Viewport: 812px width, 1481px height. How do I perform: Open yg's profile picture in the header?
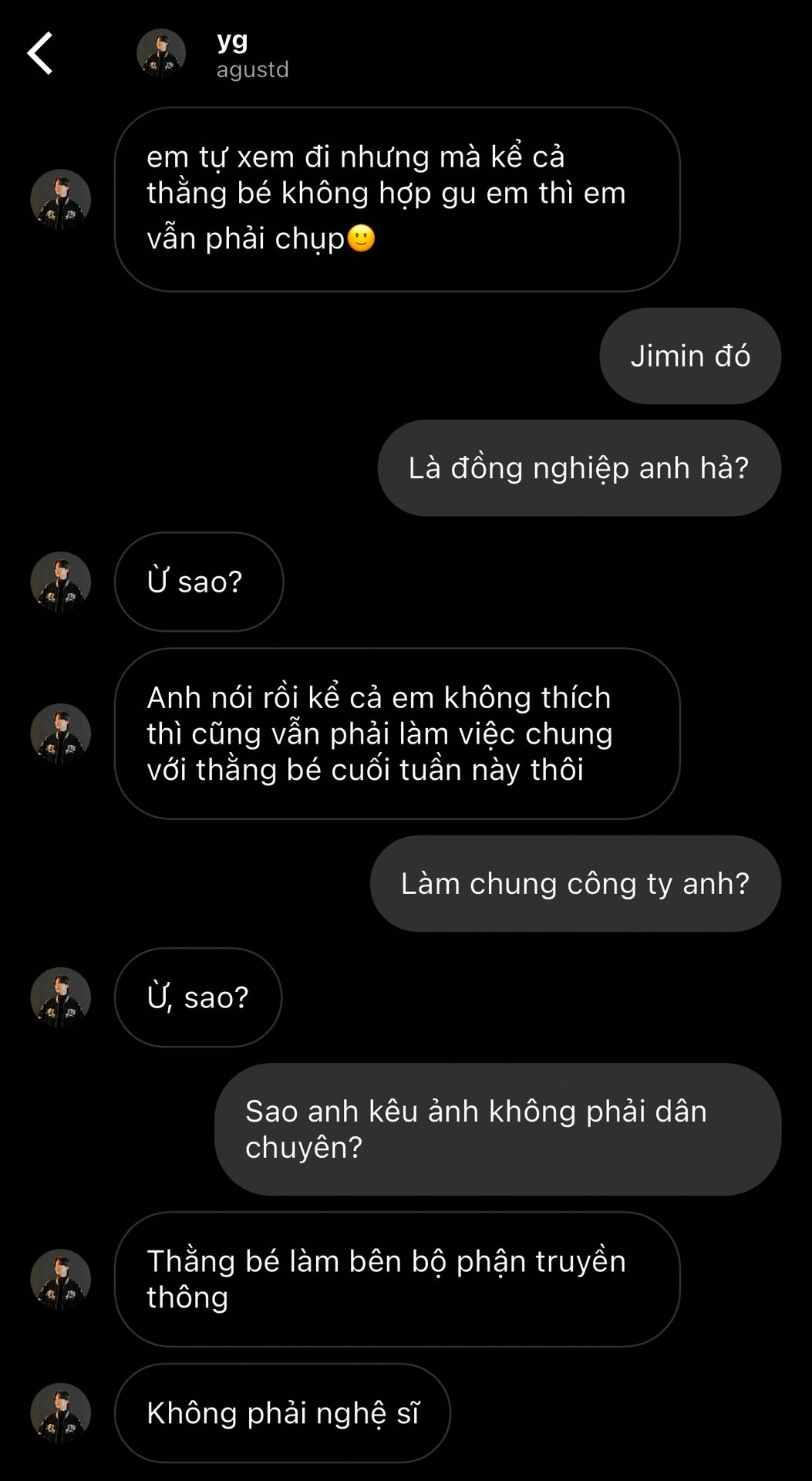[x=161, y=53]
